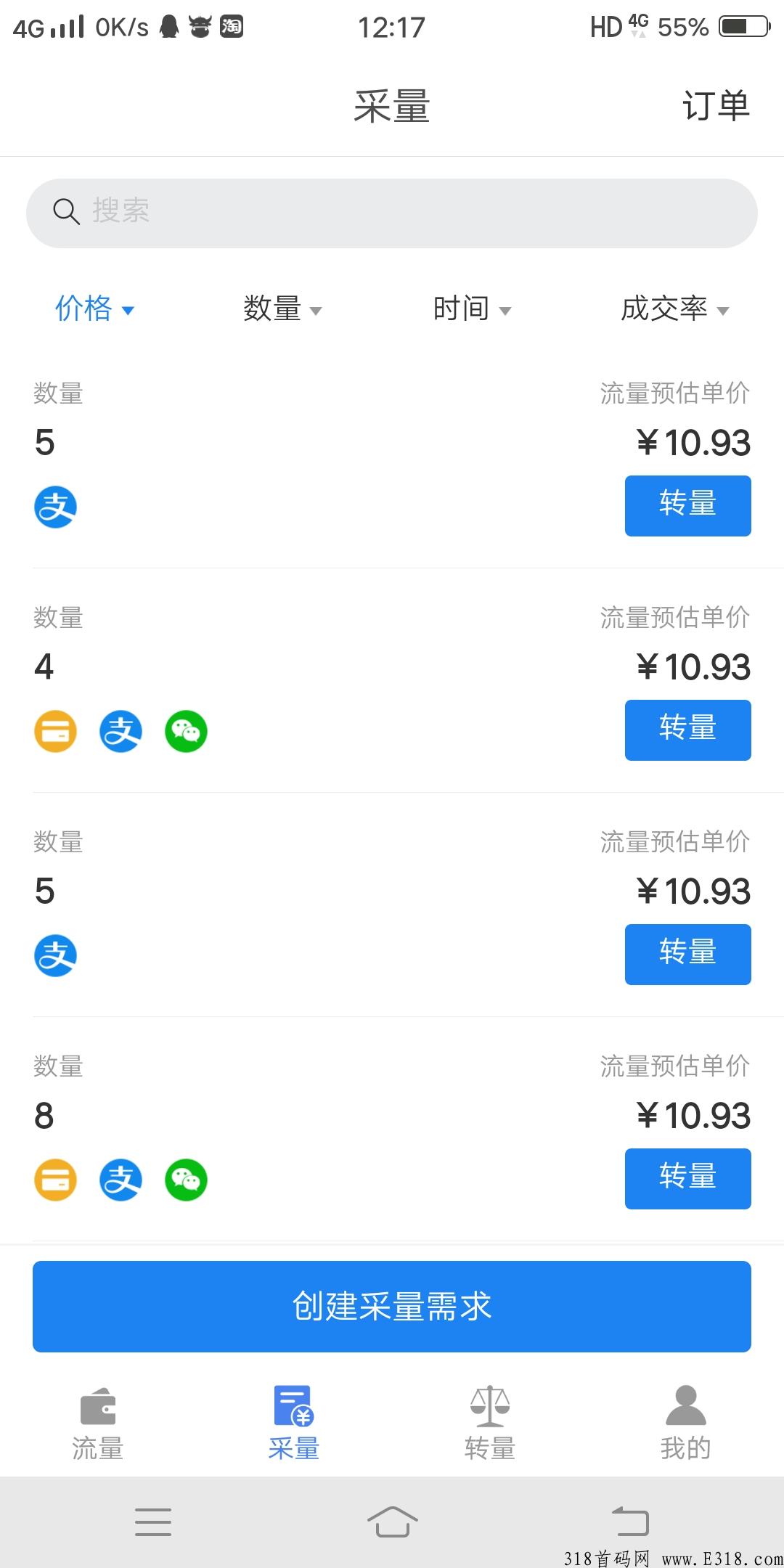Sort the list by 价格
The image size is (784, 1568).
pos(95,309)
